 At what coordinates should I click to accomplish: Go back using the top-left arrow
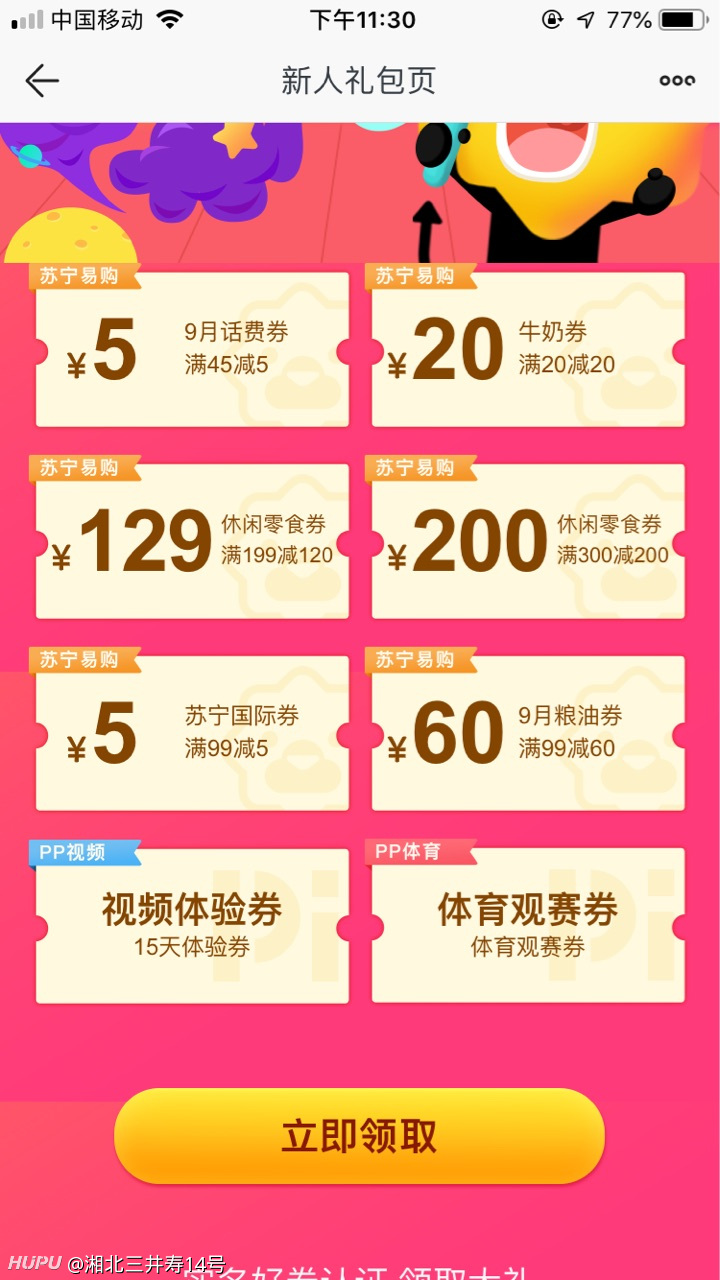click(42, 81)
